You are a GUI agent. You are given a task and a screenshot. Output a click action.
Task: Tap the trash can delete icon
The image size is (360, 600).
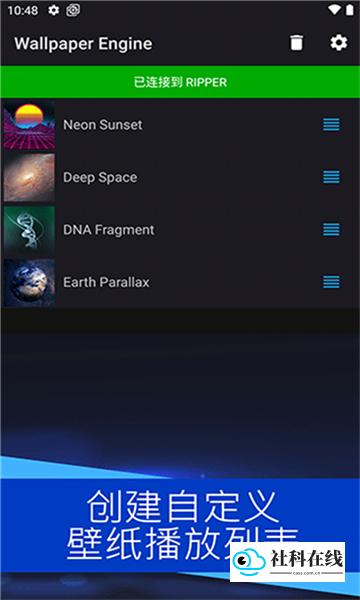pos(296,43)
